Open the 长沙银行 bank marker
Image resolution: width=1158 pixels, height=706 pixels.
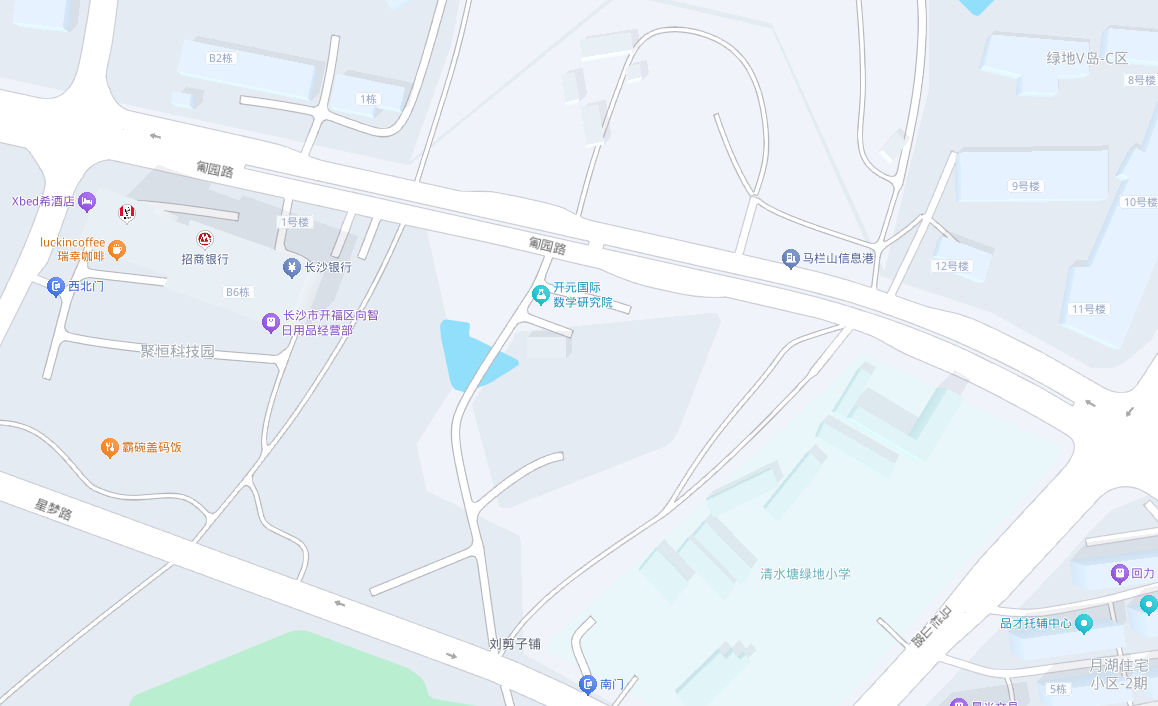coord(291,267)
